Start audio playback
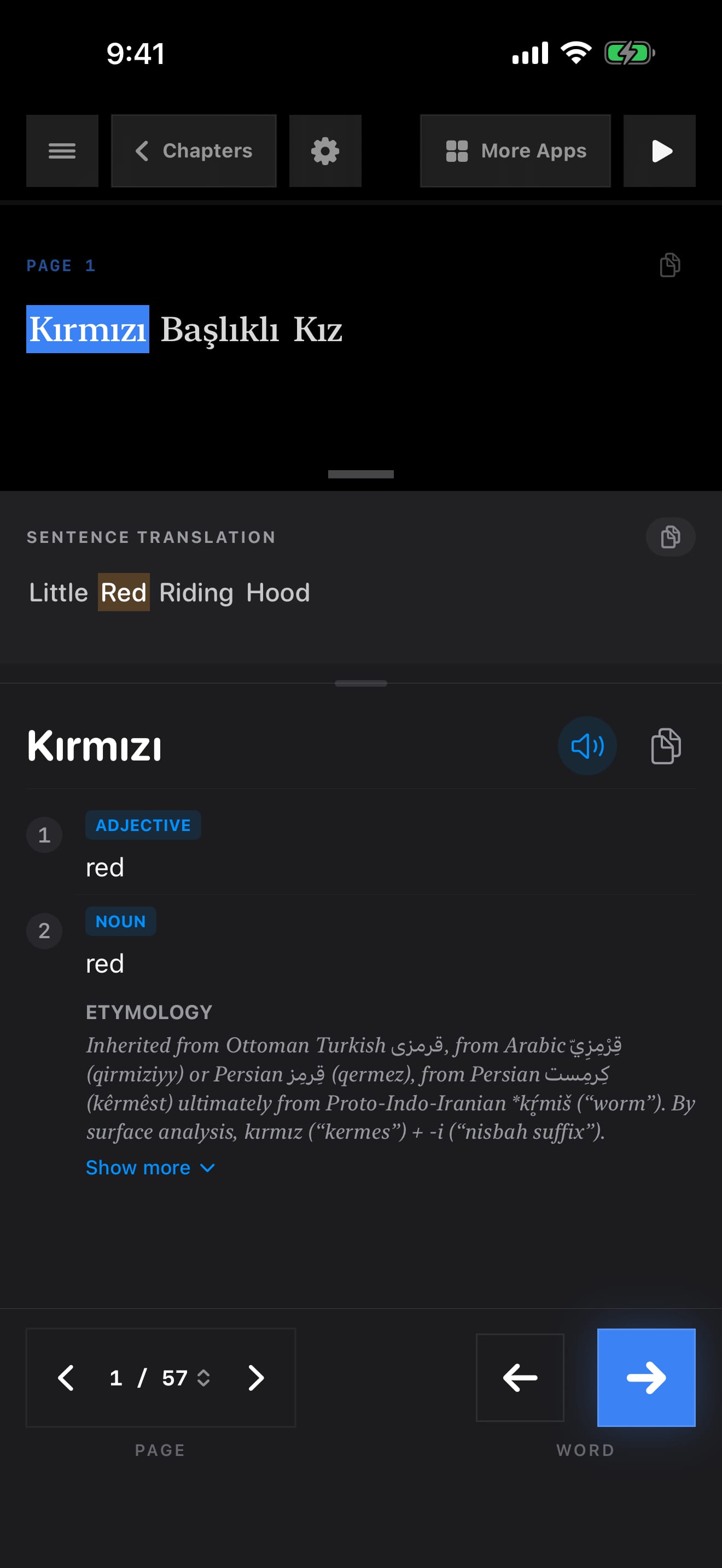Screen dimensions: 722x1568 pyautogui.click(x=659, y=151)
